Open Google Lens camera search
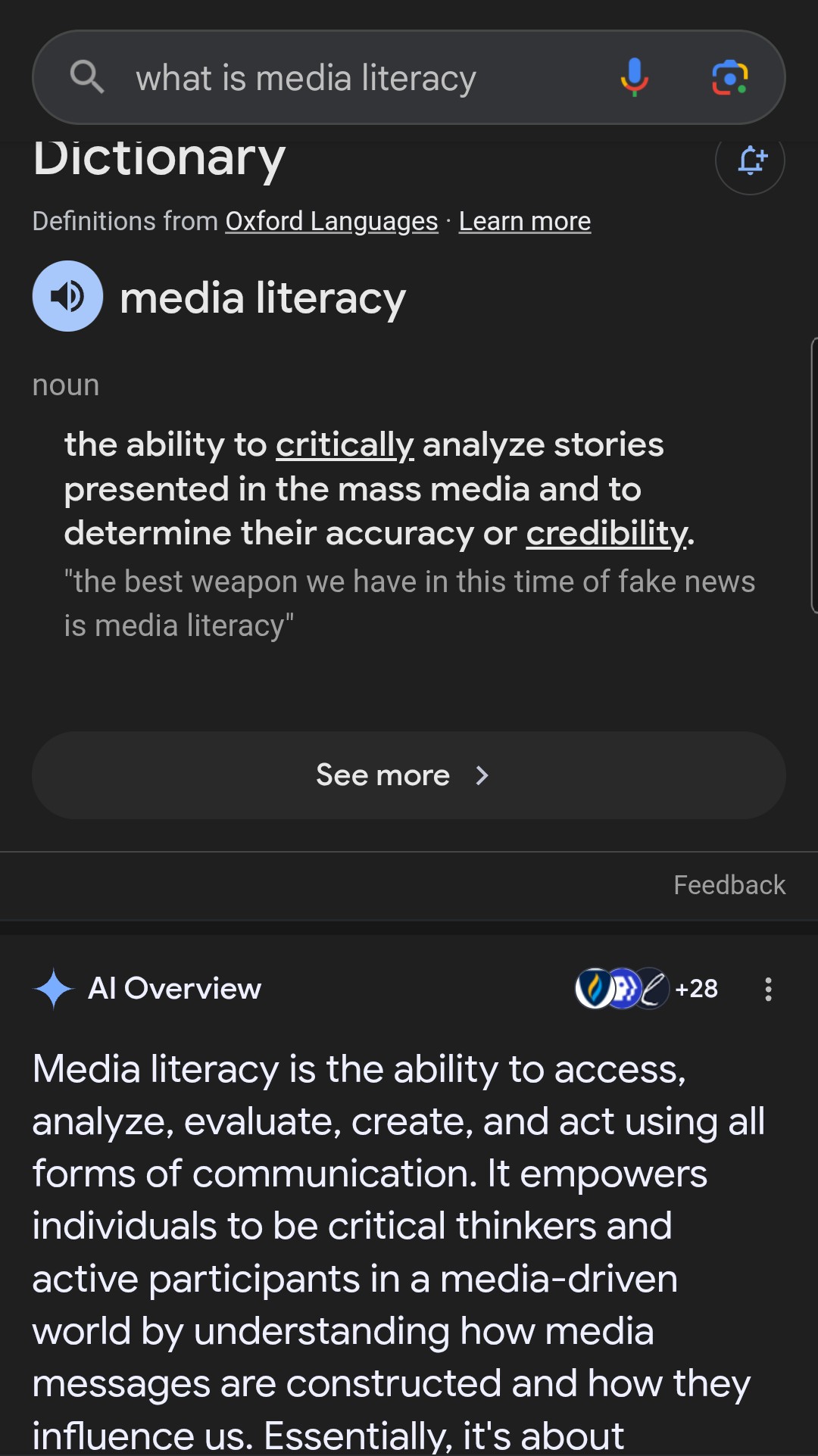Image resolution: width=818 pixels, height=1456 pixels. 730,77
